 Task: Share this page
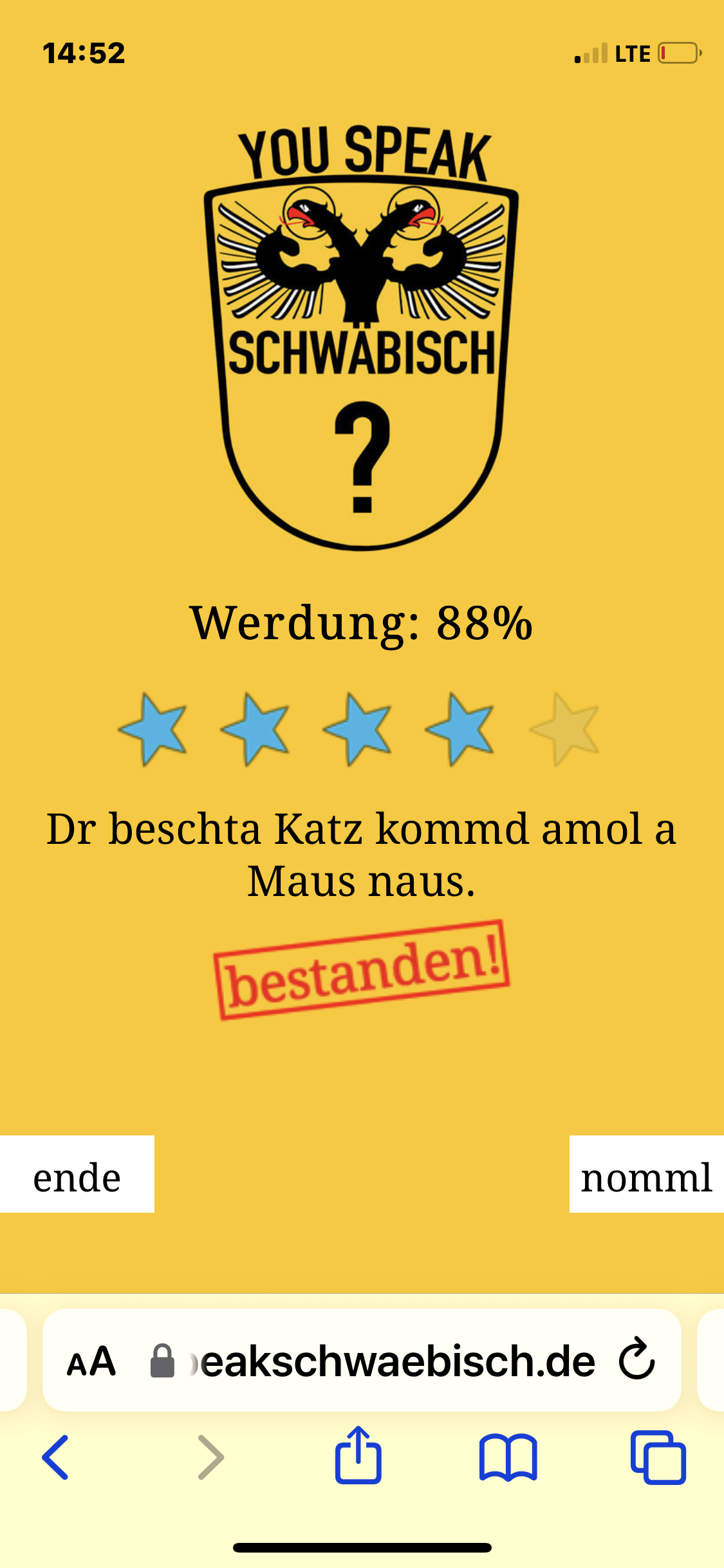click(358, 1457)
